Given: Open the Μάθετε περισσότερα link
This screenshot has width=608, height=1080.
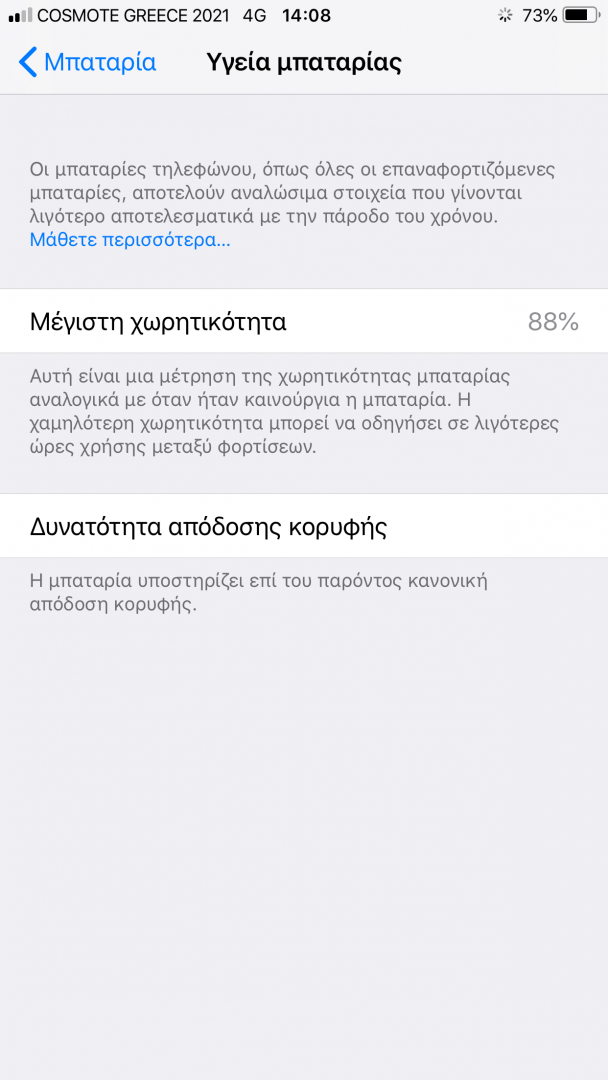Looking at the screenshot, I should point(129,240).
